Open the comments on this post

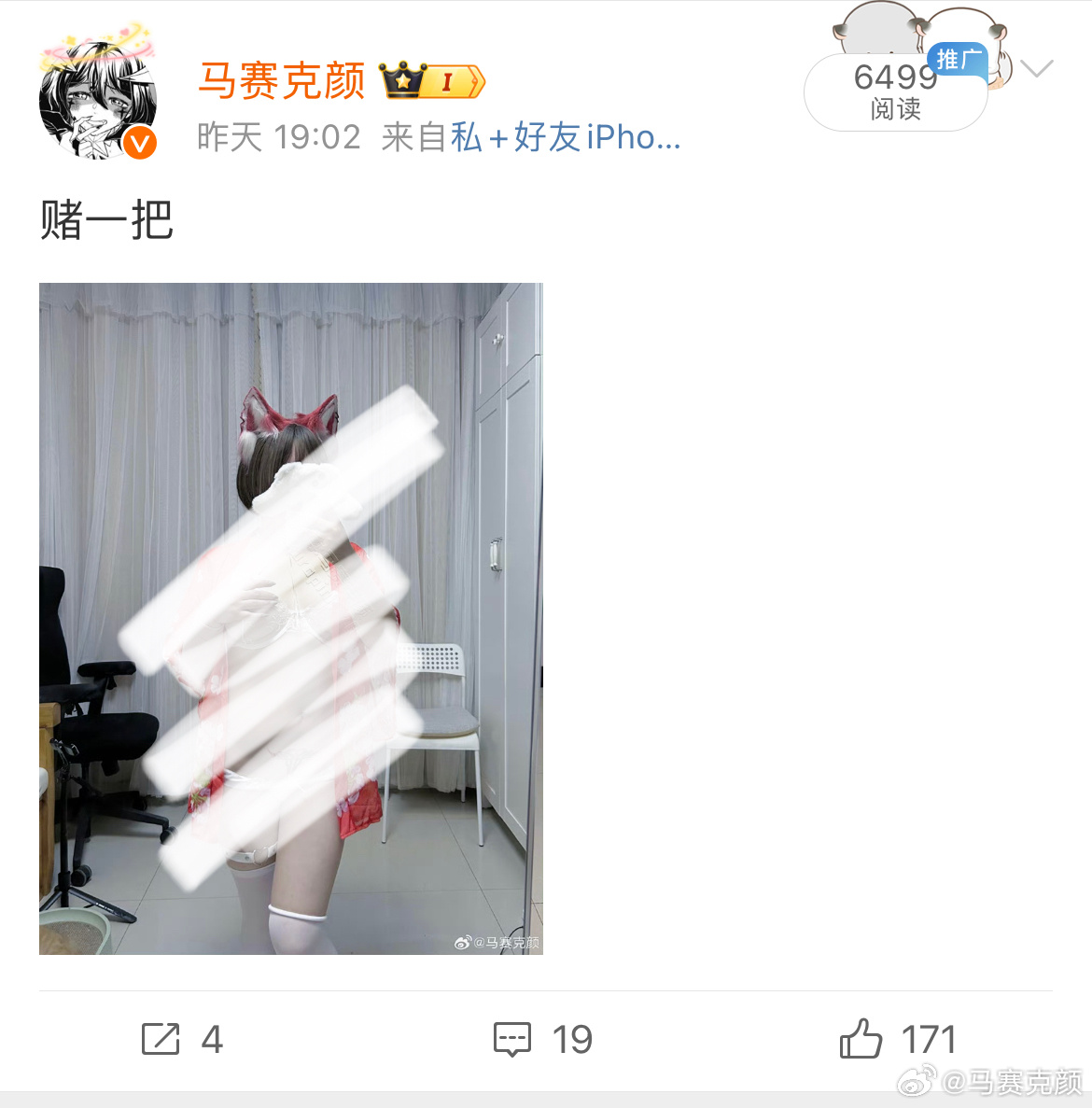[542, 1039]
